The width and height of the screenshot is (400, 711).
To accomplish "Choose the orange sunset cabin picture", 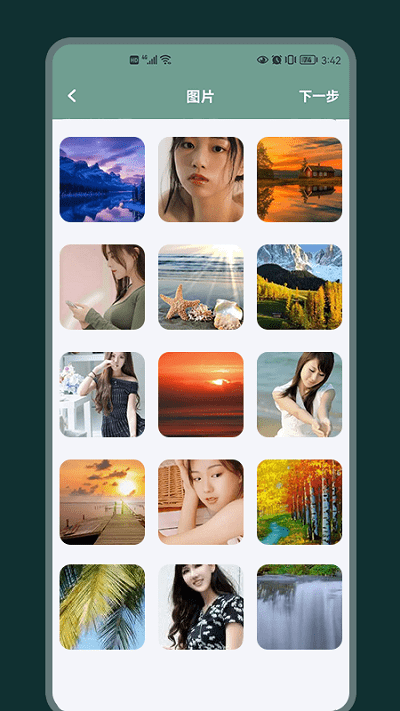I will click(299, 180).
